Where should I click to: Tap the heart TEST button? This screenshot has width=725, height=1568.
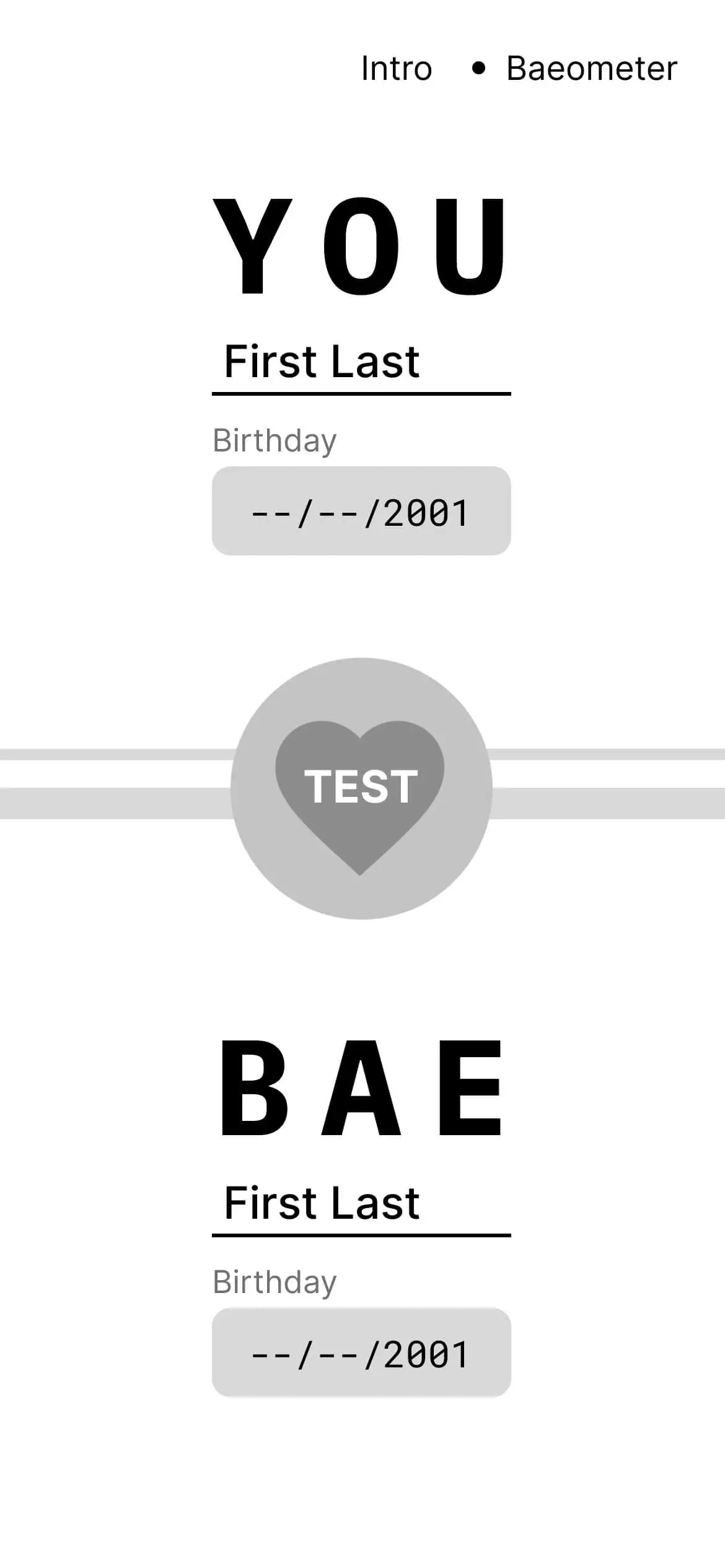tap(361, 788)
